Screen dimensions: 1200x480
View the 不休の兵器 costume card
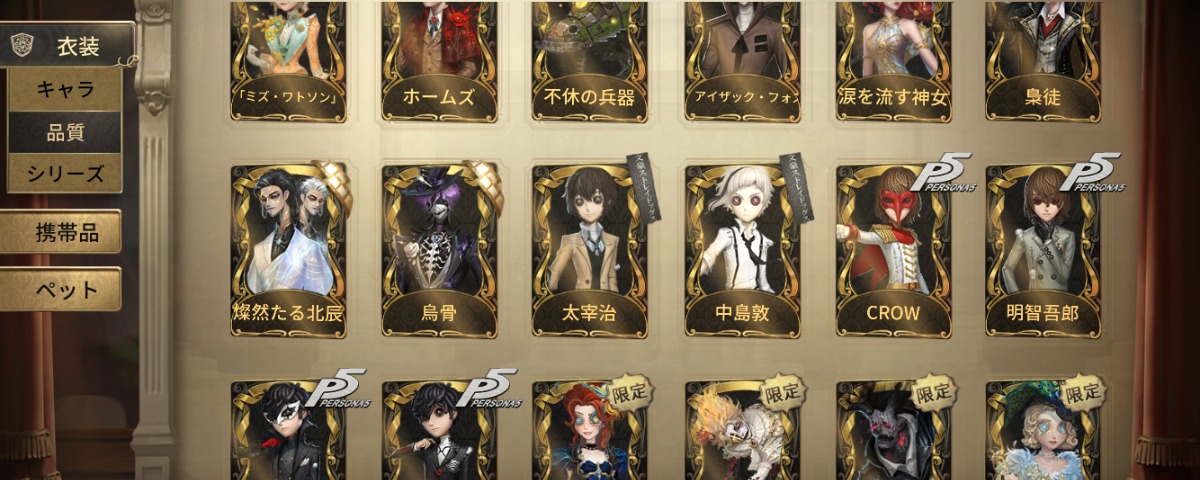[x=590, y=60]
